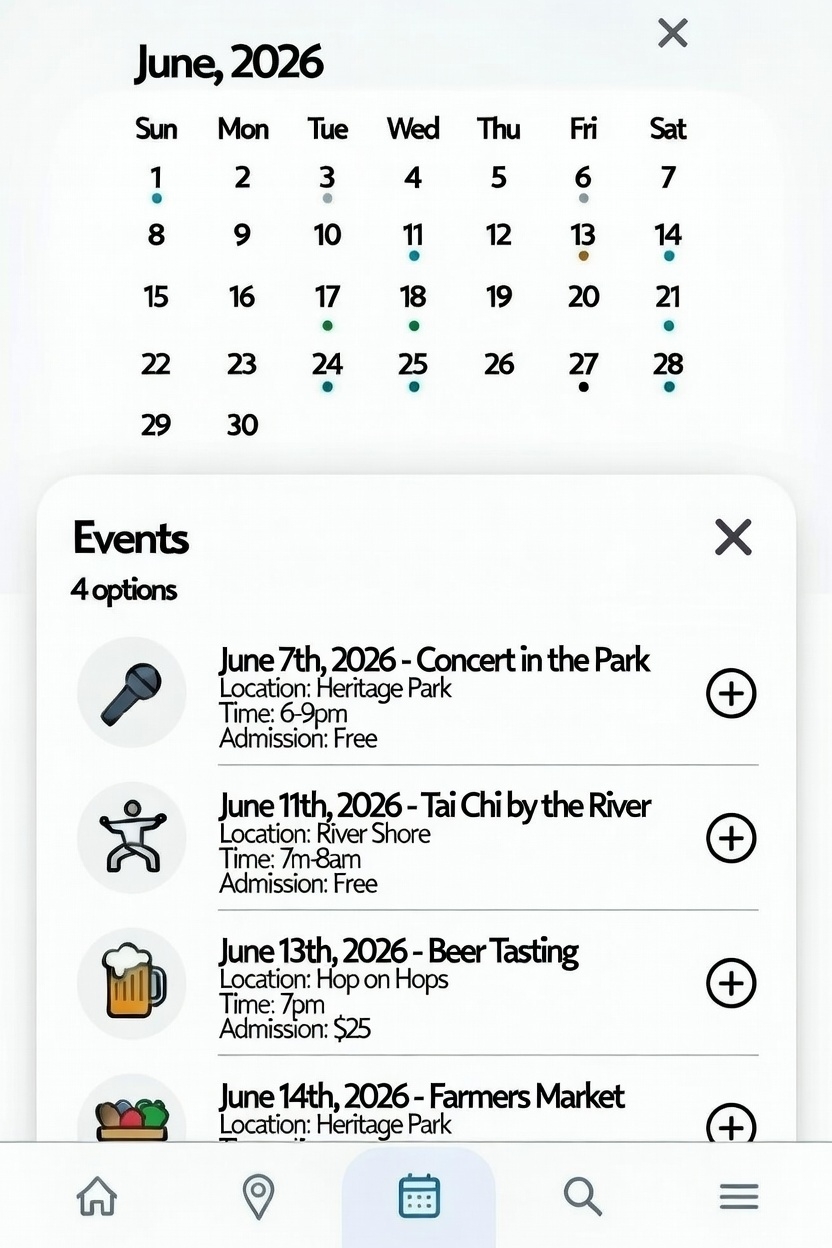Select June 18 on the calendar
The image size is (832, 1248).
[413, 297]
